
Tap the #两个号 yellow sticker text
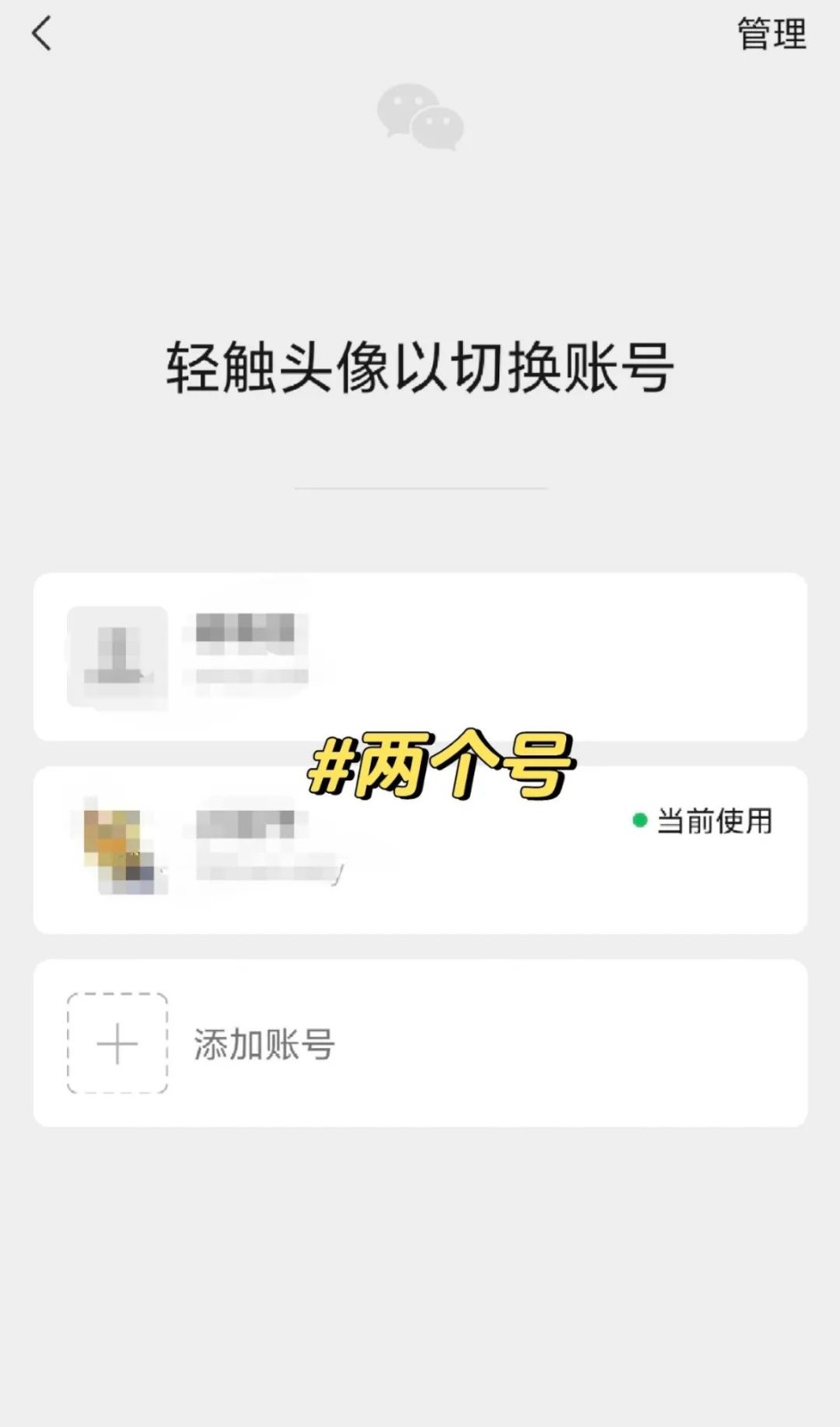(446, 764)
